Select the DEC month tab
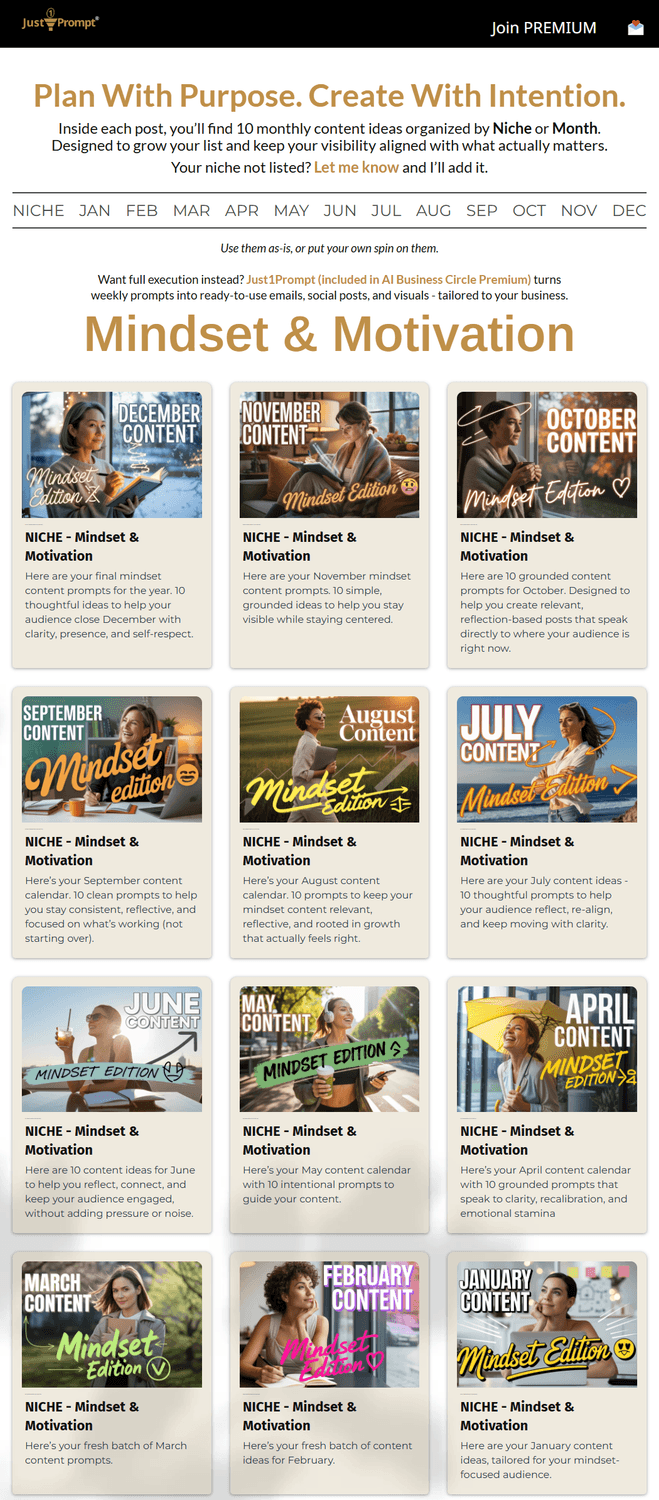The image size is (659, 1500). tap(629, 210)
